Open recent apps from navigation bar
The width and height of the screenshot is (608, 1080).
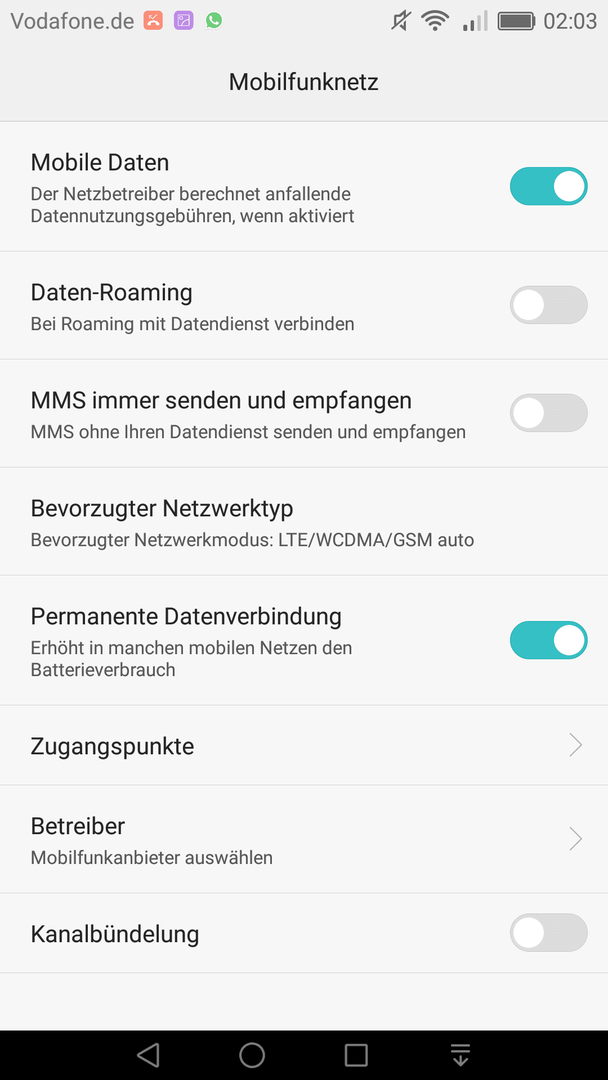point(356,1055)
